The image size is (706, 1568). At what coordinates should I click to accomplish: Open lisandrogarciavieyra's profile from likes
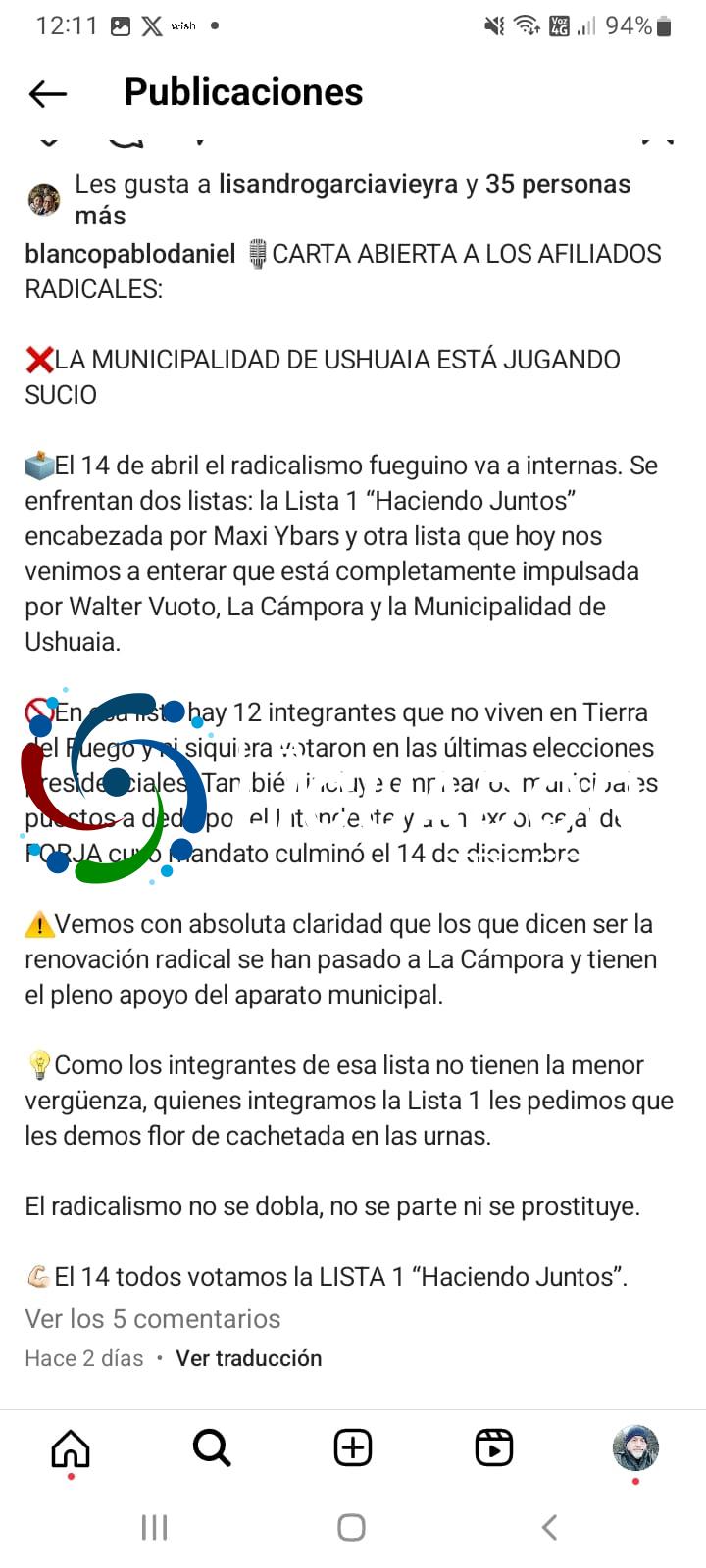tap(338, 184)
